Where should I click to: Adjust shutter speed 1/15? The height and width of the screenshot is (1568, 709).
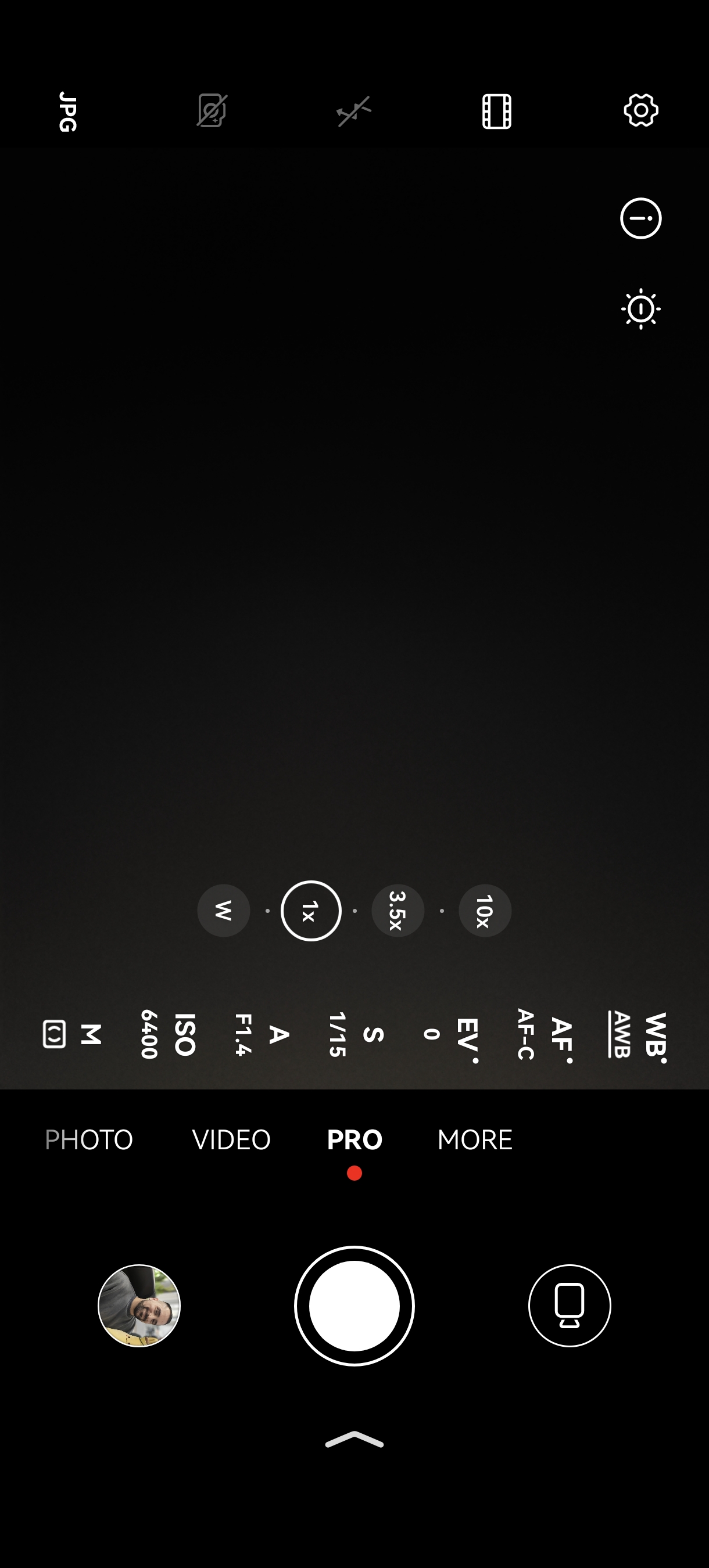click(x=356, y=1034)
